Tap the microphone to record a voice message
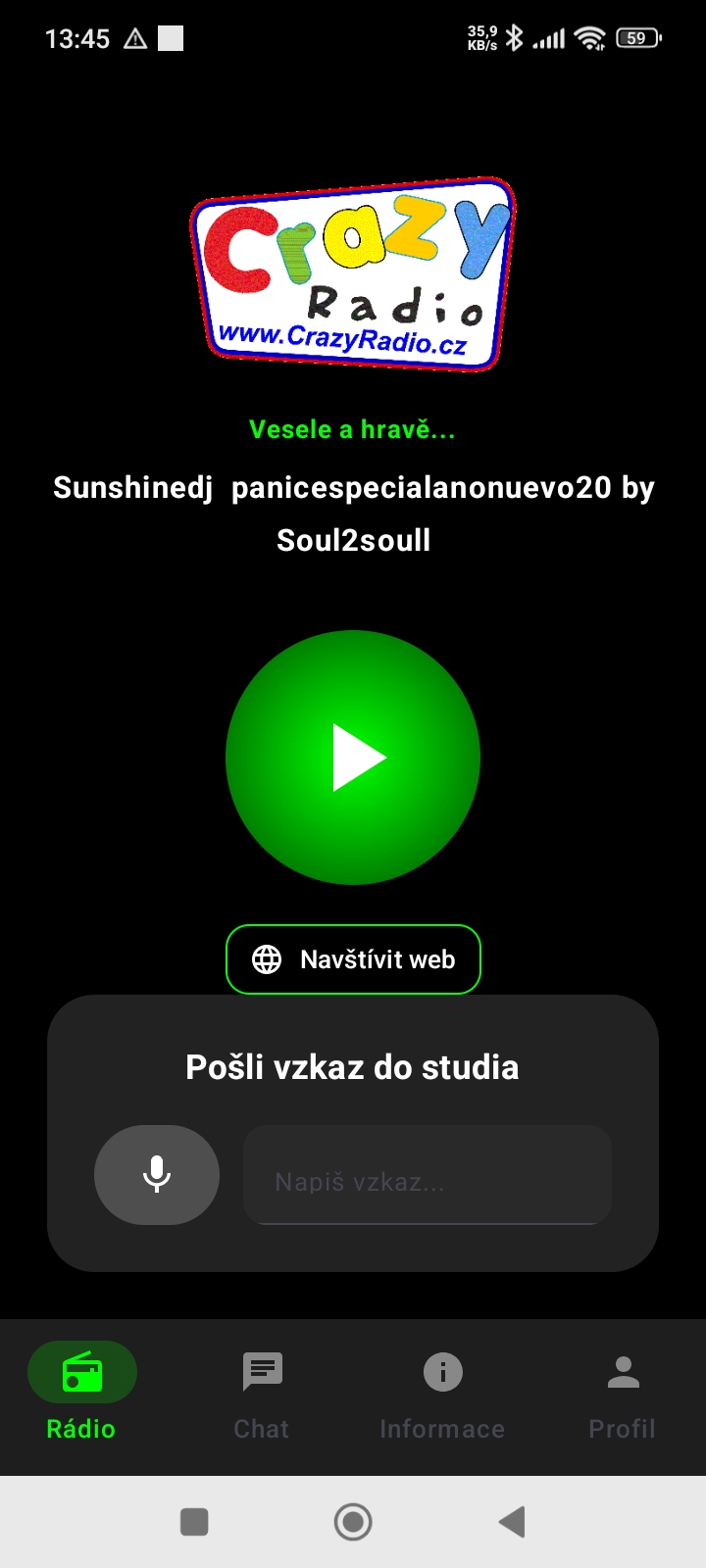 pos(157,1174)
